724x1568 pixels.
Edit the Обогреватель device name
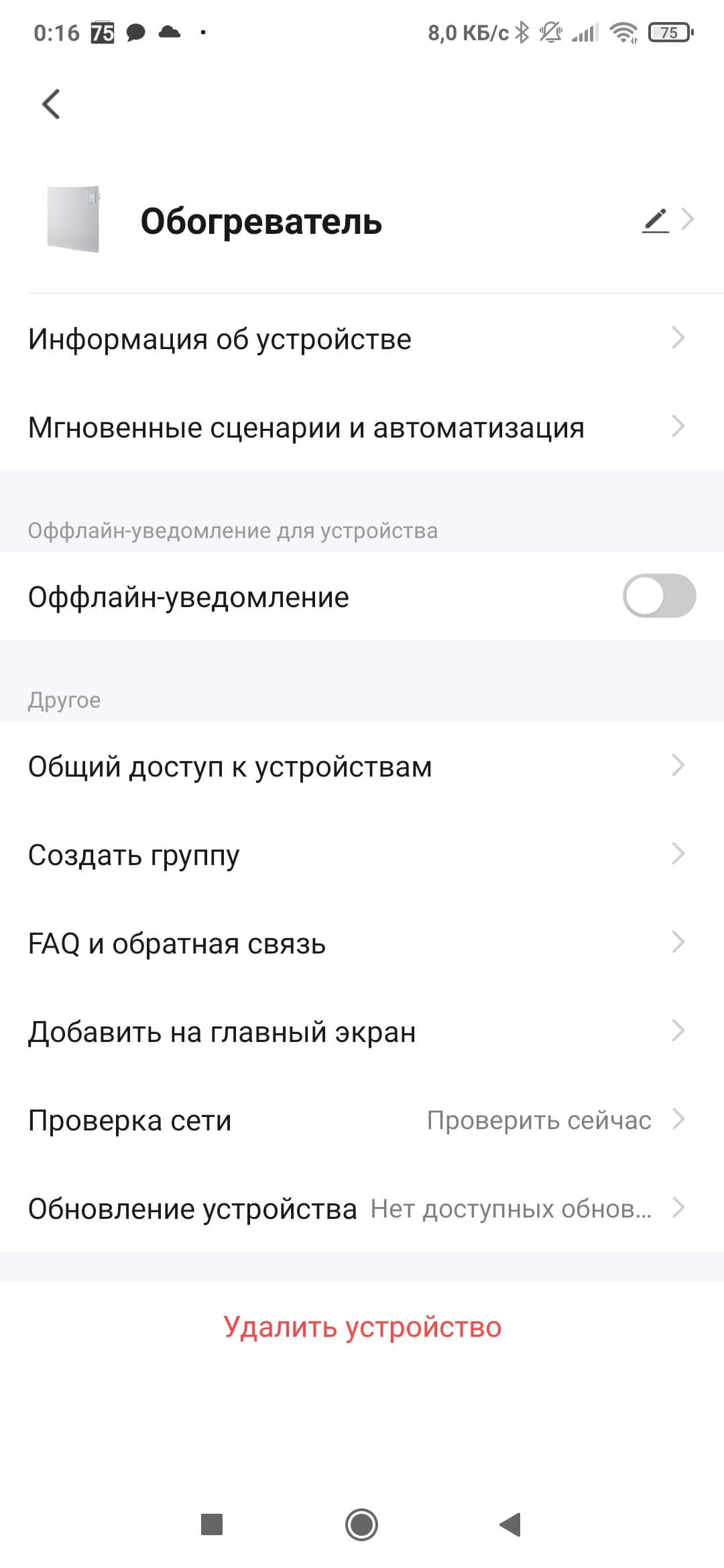coord(656,220)
